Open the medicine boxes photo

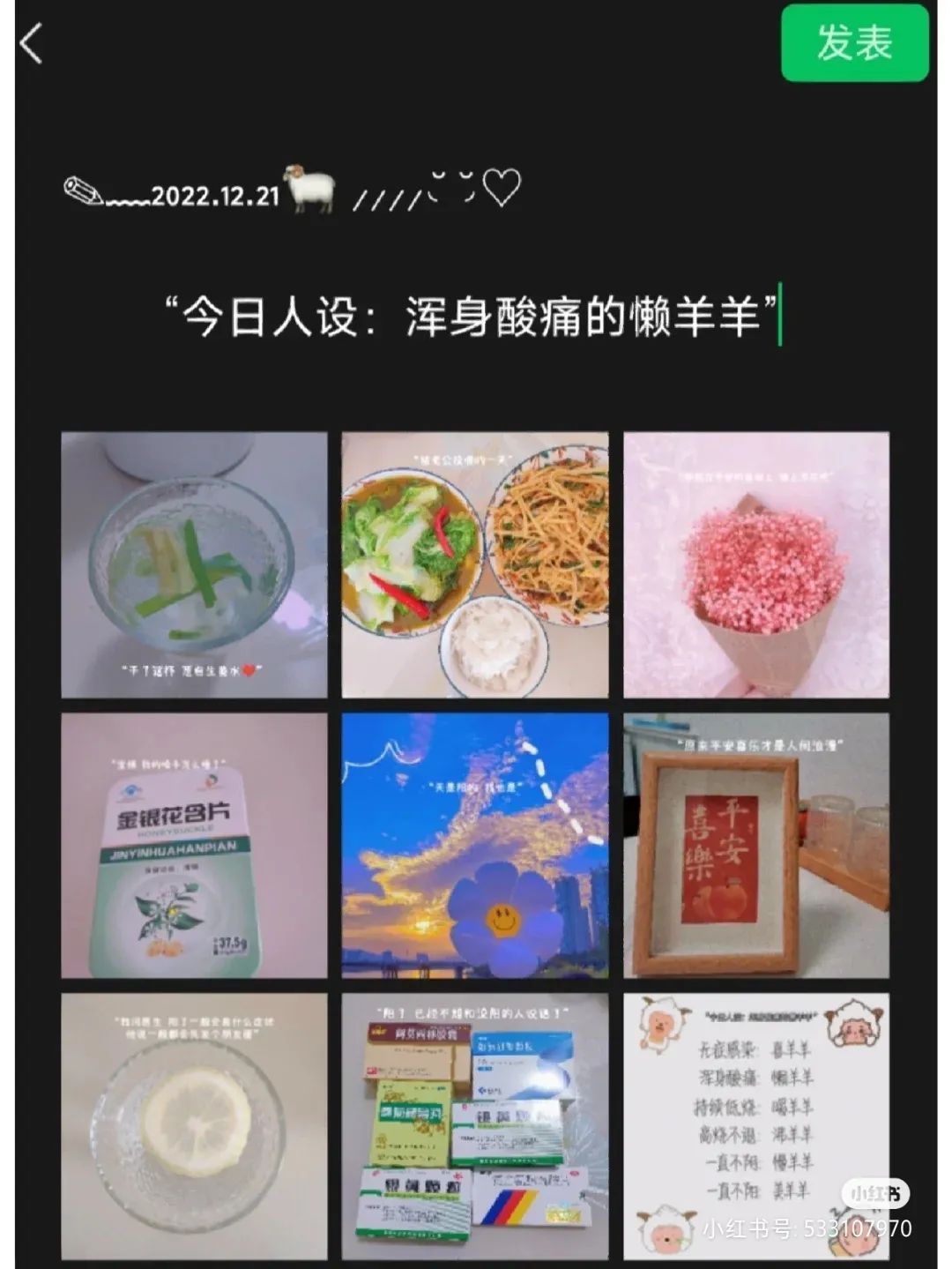pyautogui.click(x=475, y=1126)
